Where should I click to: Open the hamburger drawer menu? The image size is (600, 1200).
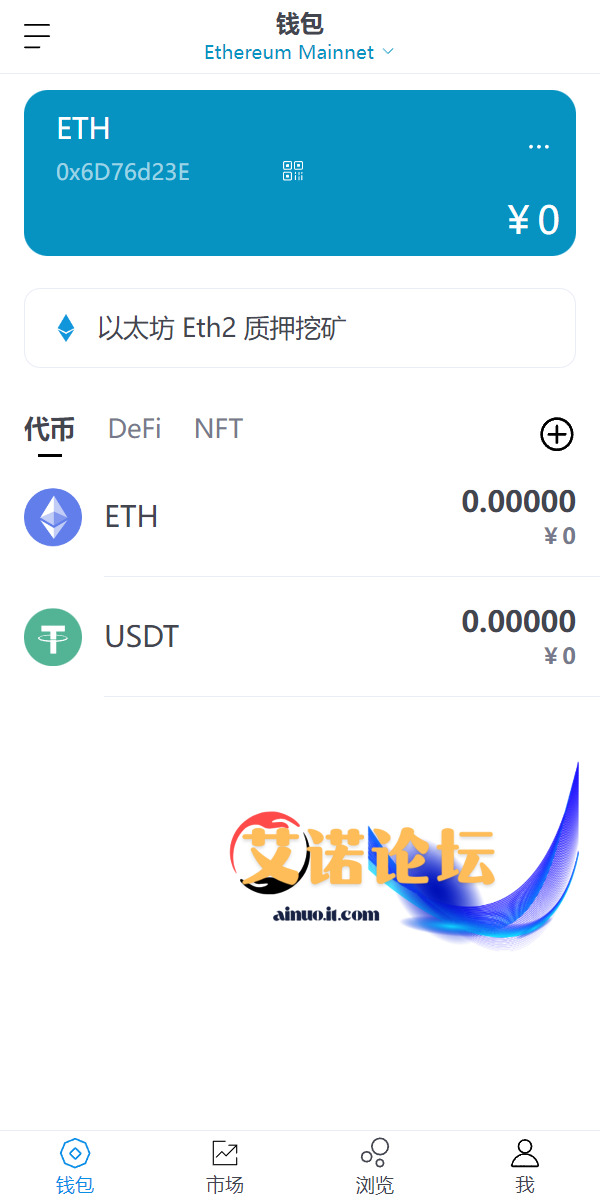[x=37, y=36]
